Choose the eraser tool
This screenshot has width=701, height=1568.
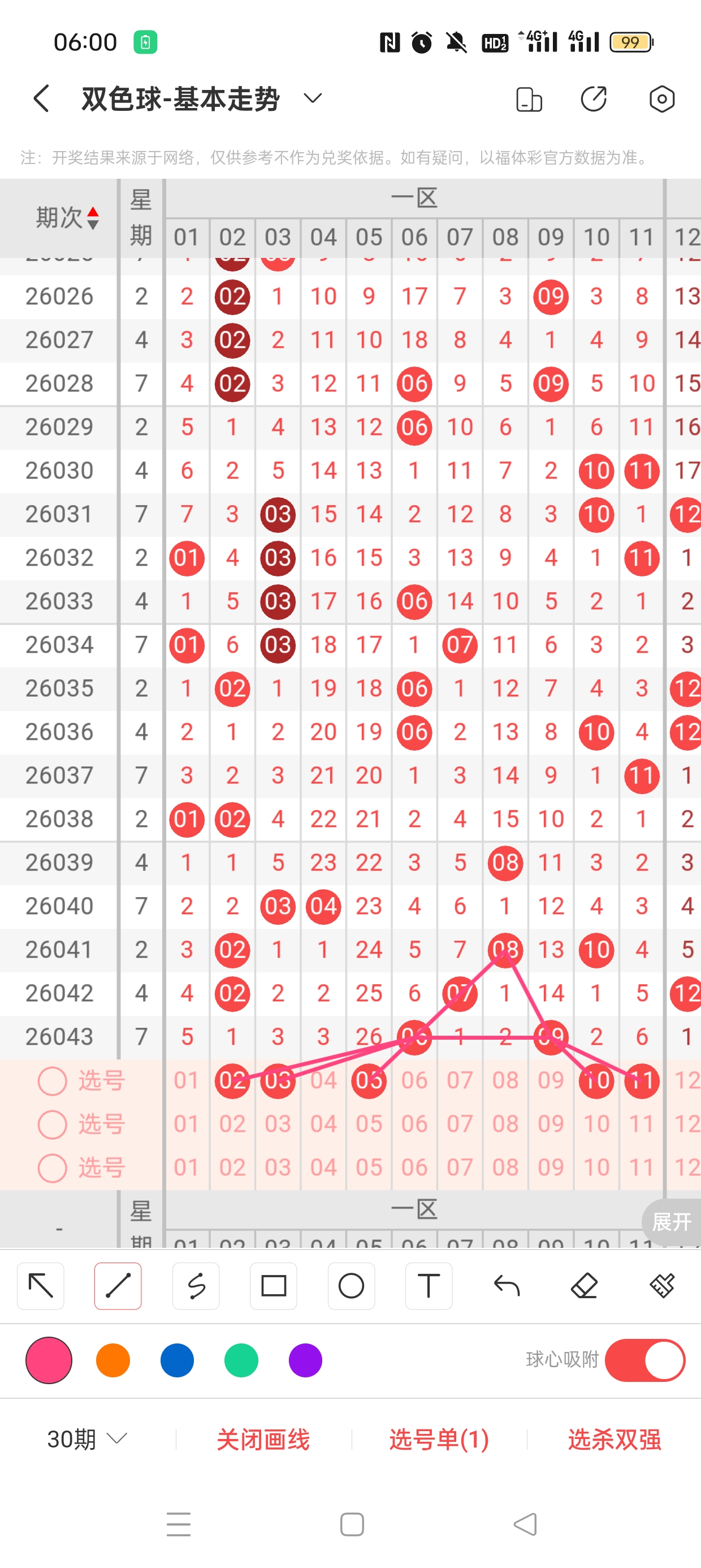coord(584,1286)
